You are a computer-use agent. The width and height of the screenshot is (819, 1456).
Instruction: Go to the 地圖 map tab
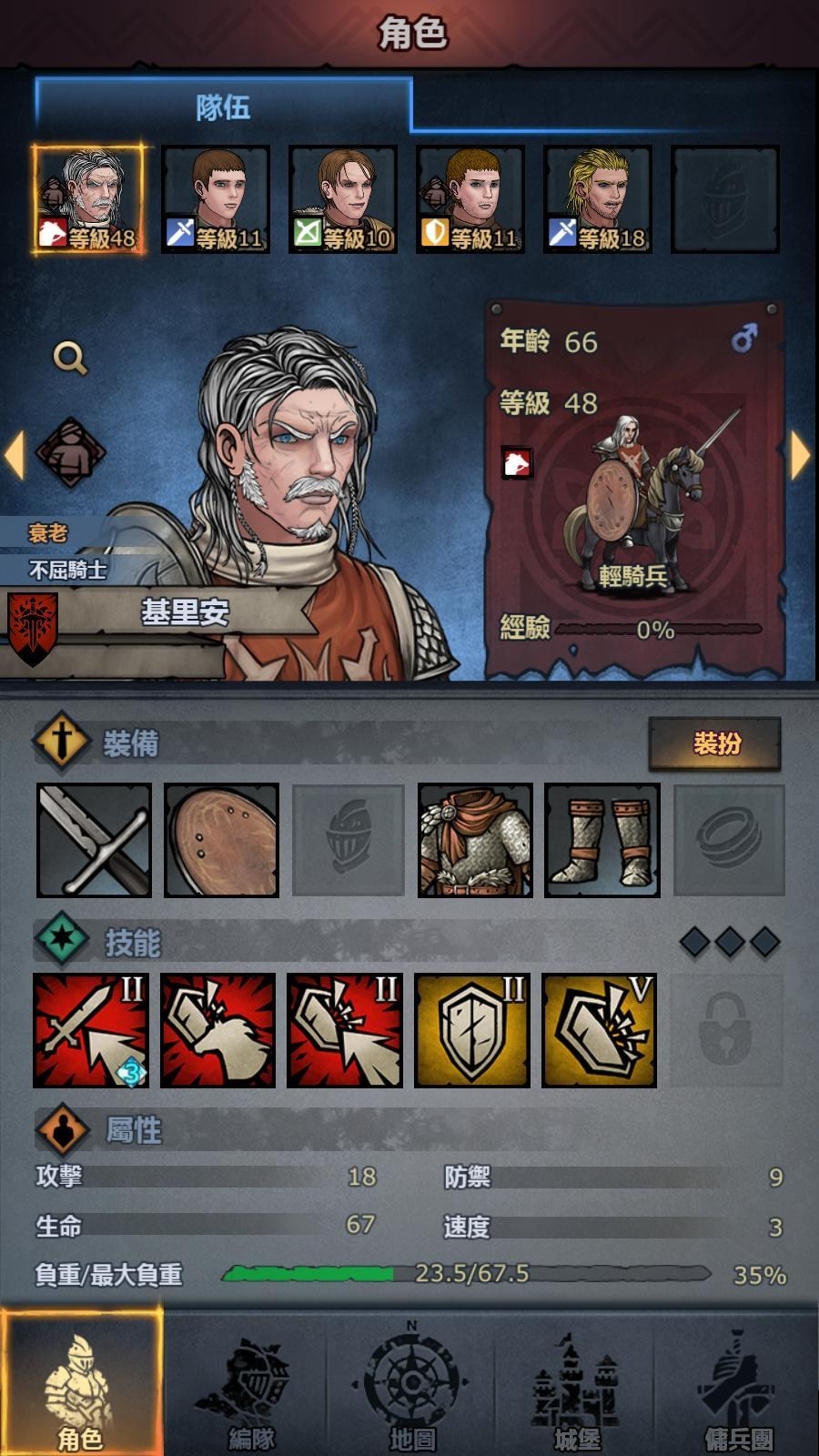coord(411,1384)
